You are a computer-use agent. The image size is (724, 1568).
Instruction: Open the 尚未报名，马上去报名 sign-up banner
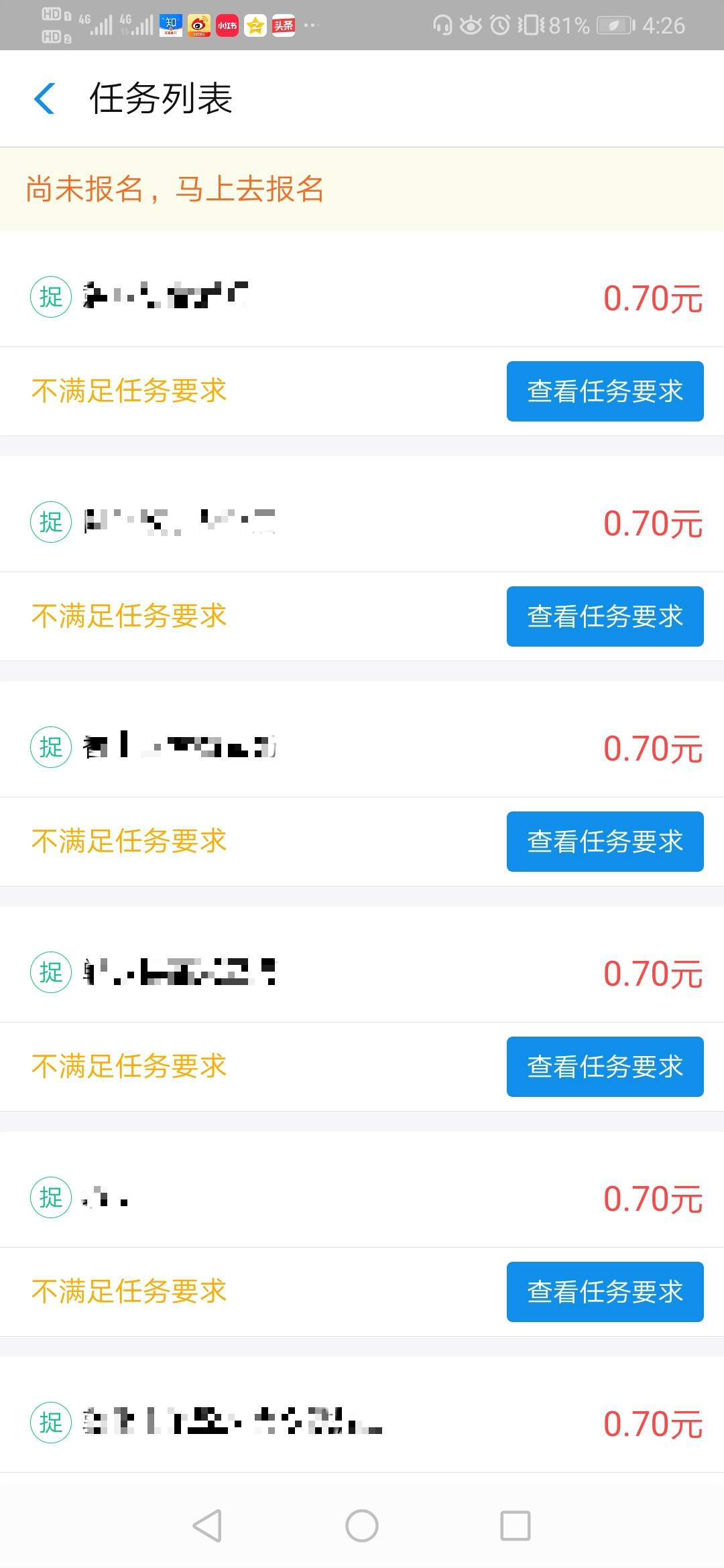(x=175, y=189)
